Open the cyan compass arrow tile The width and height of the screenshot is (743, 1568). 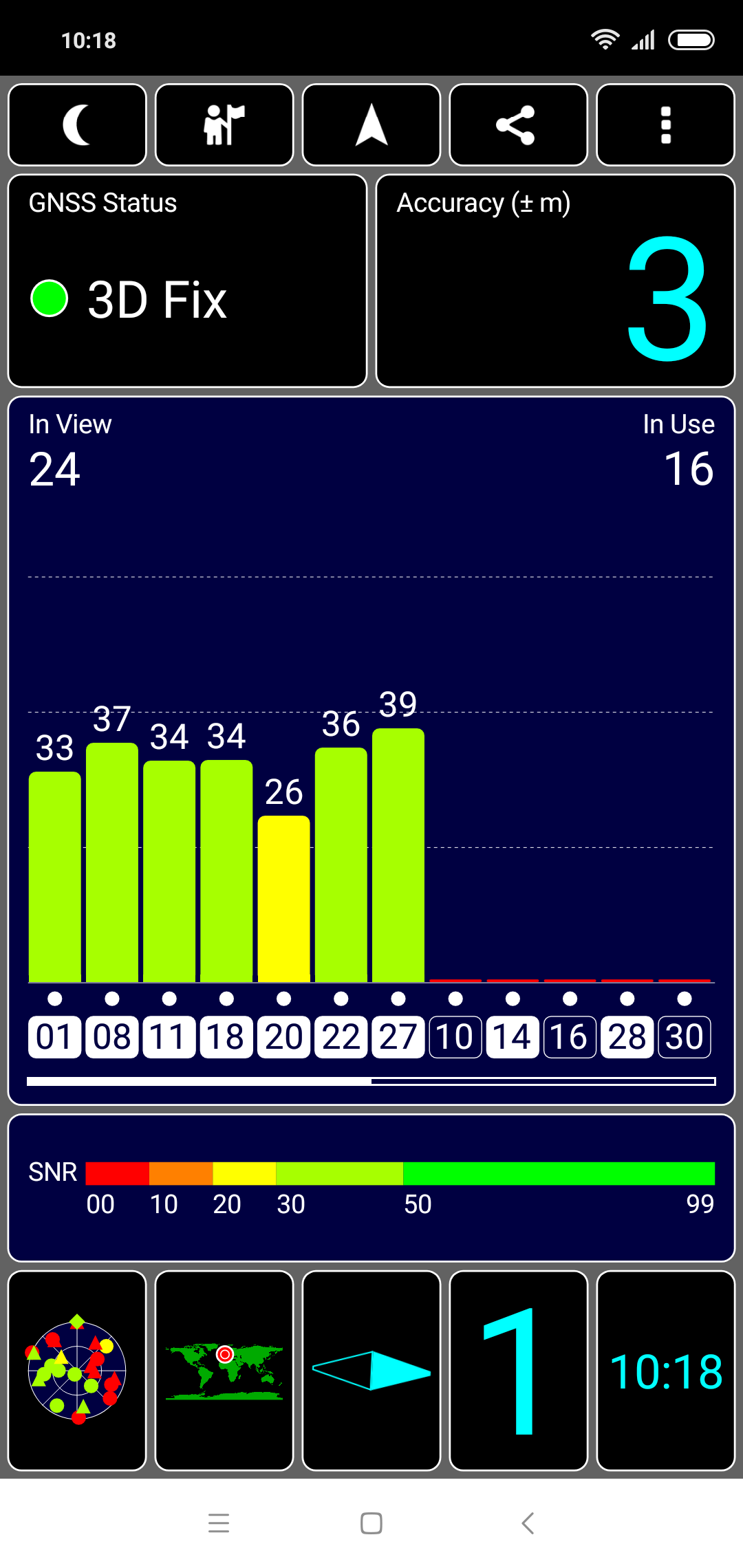371,1371
